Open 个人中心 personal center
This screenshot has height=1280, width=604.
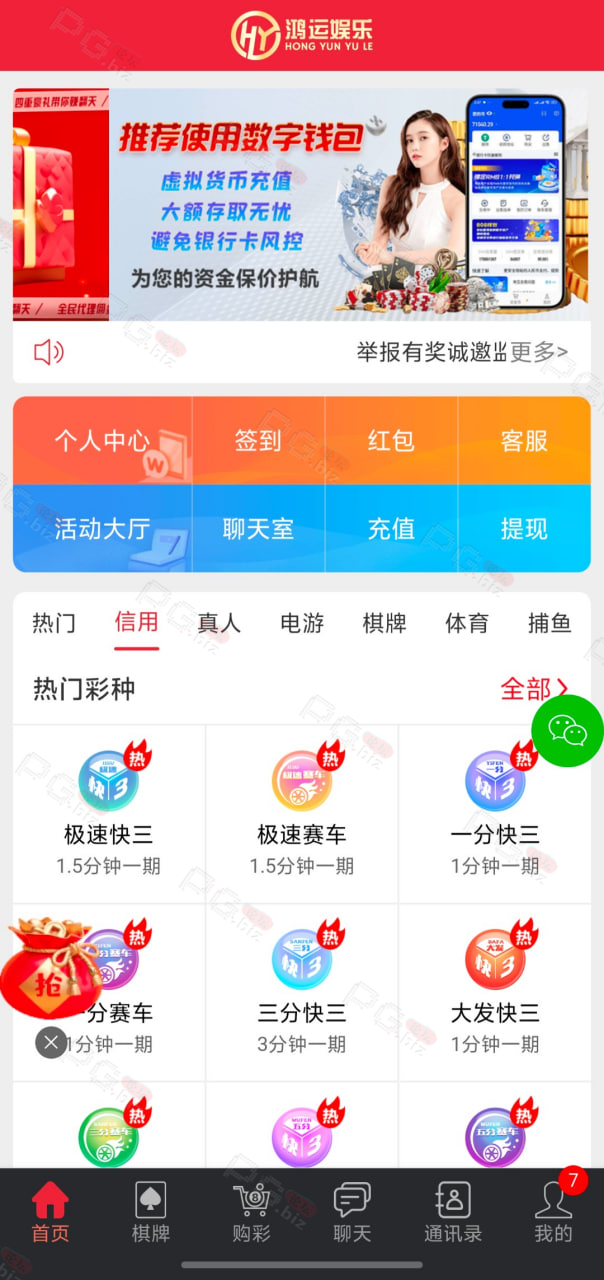point(102,441)
